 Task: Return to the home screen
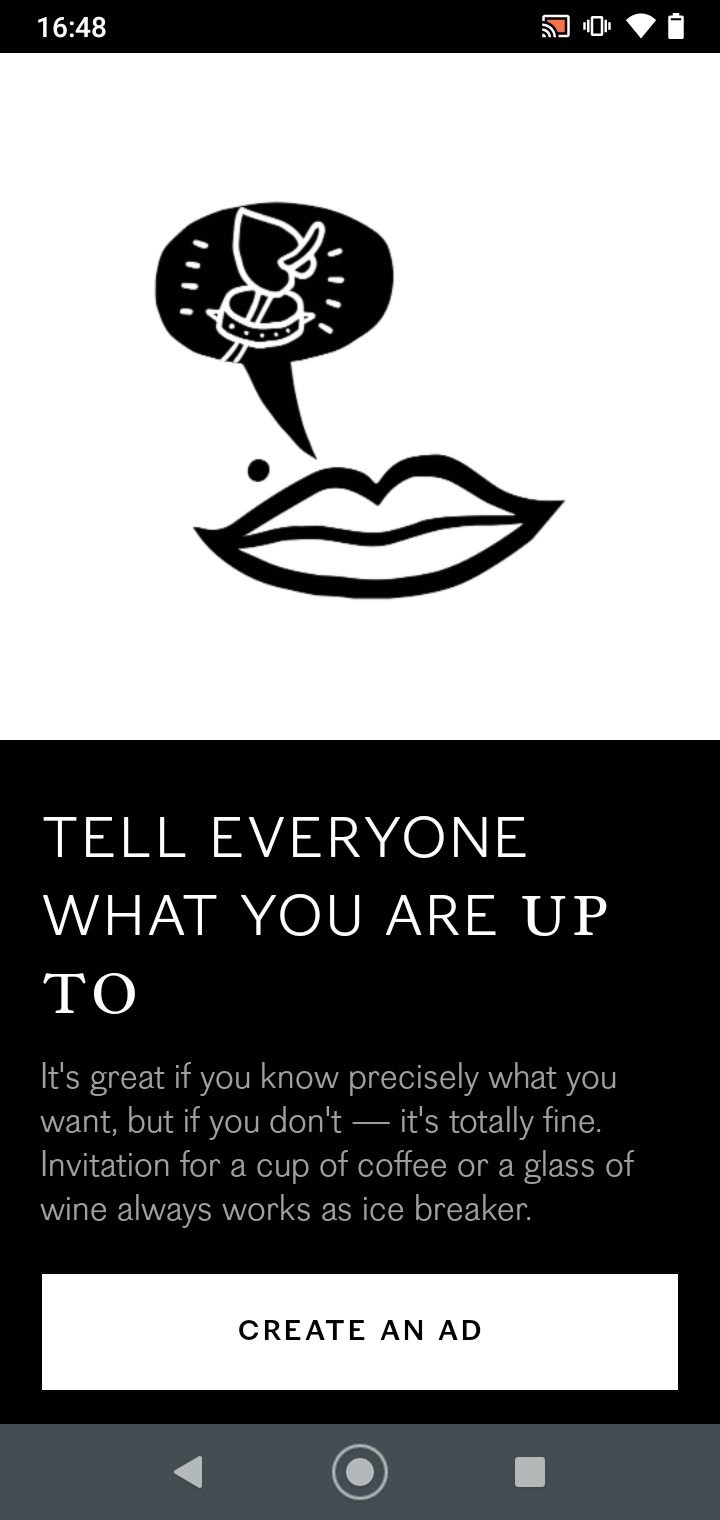pyautogui.click(x=360, y=1471)
